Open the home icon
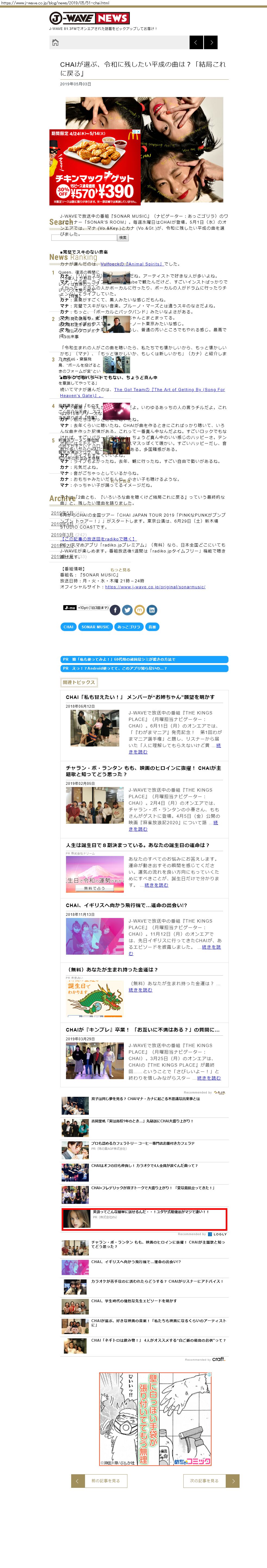 click(x=55, y=42)
